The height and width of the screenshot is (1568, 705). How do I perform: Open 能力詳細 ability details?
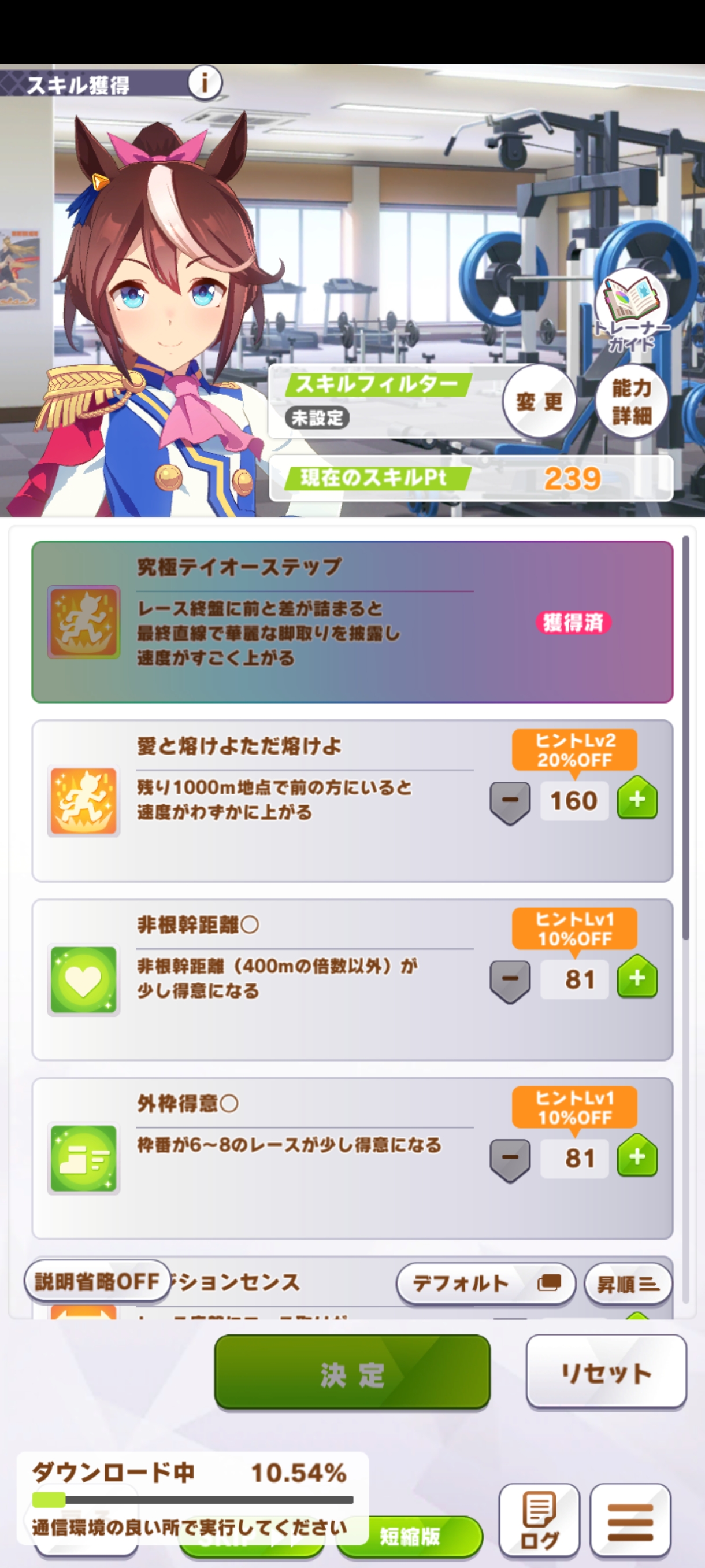(x=632, y=401)
